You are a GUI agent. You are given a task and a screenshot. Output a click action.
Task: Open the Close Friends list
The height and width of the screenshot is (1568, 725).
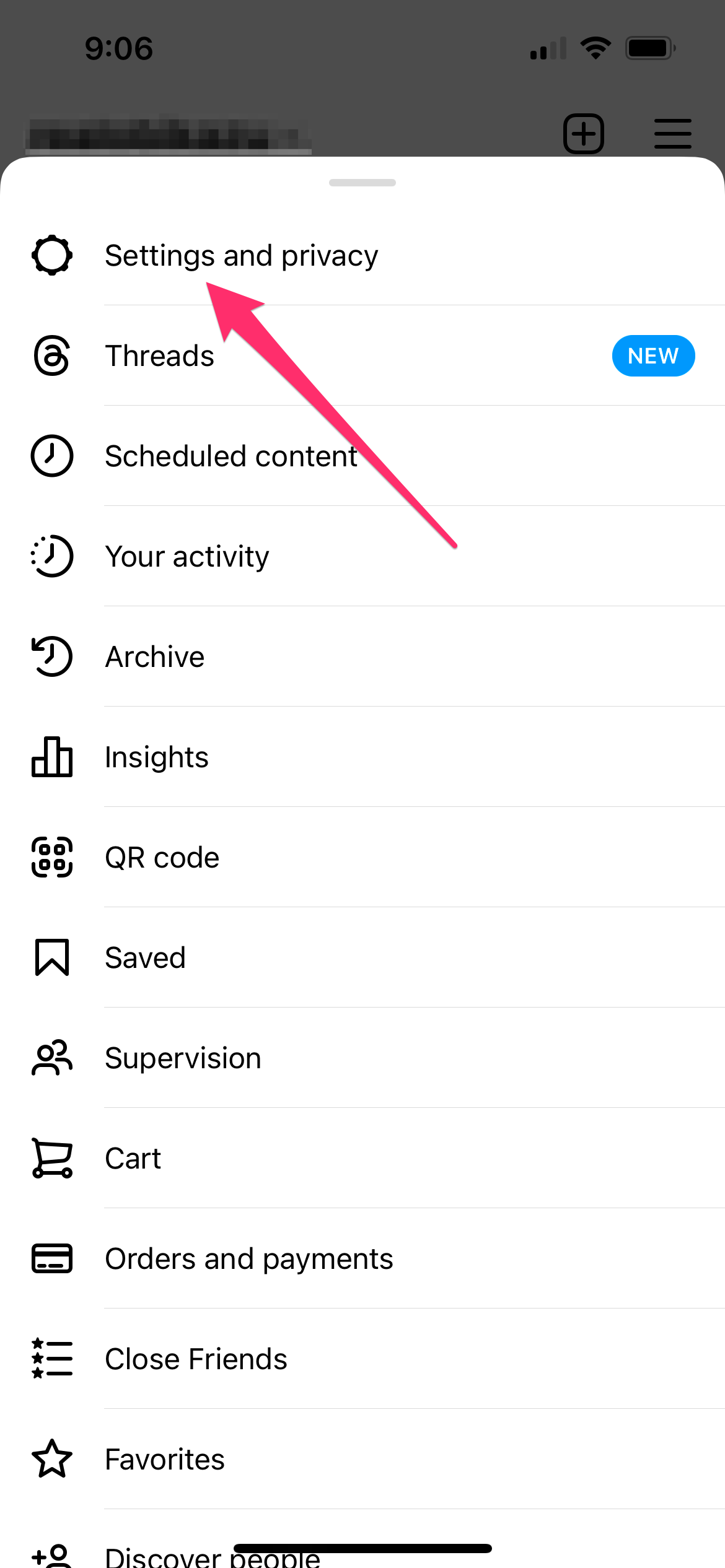pos(196,1358)
